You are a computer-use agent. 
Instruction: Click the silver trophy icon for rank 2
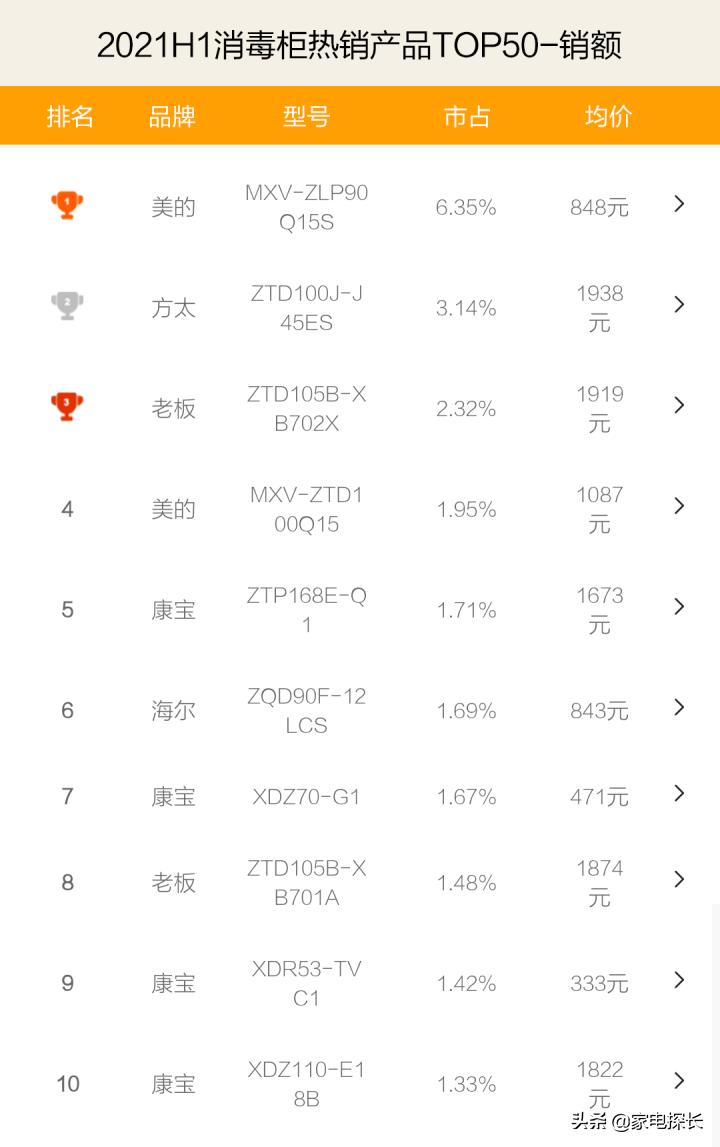point(66,303)
